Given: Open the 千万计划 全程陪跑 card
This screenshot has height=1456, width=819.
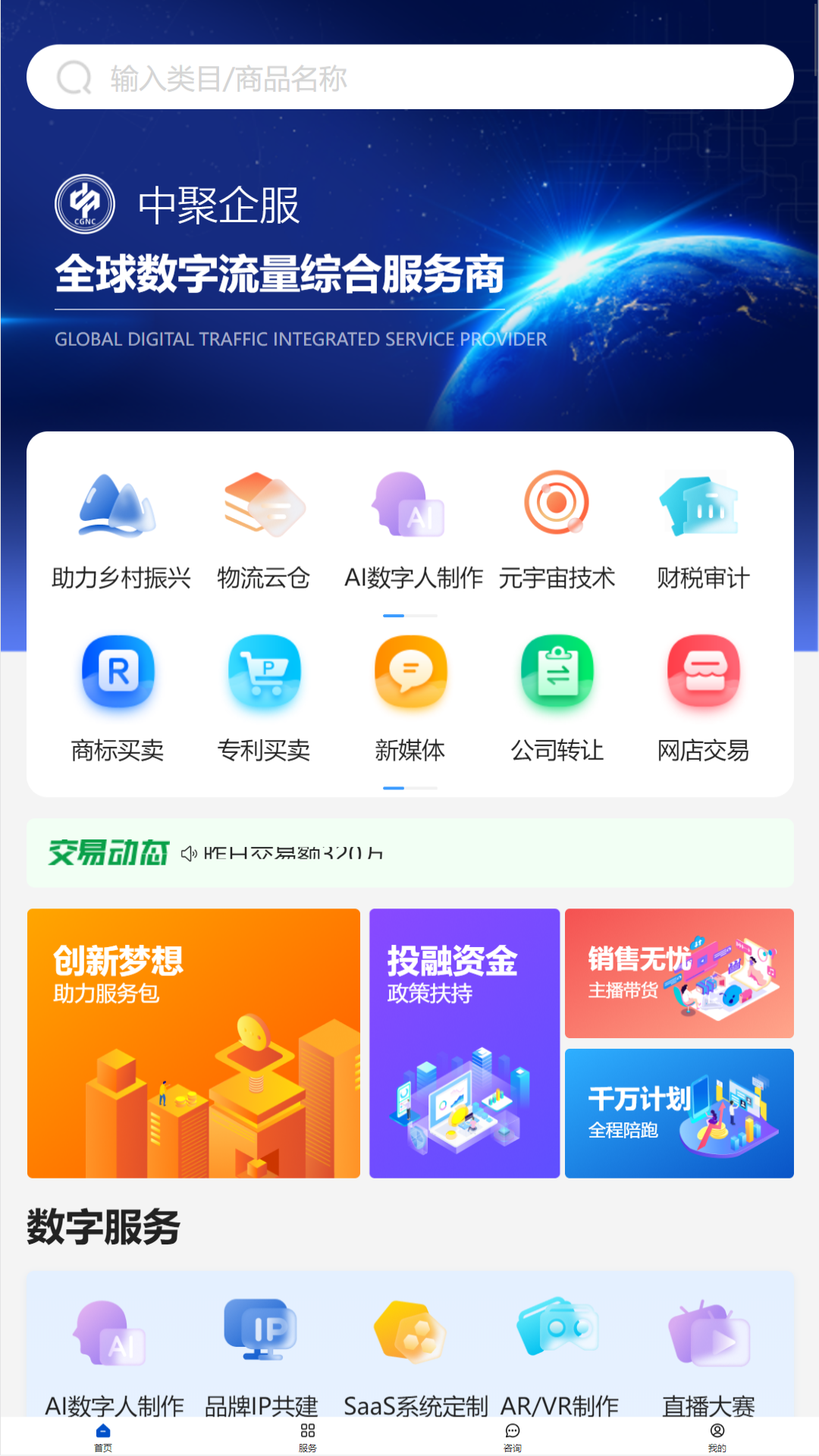Looking at the screenshot, I should pos(679,1112).
